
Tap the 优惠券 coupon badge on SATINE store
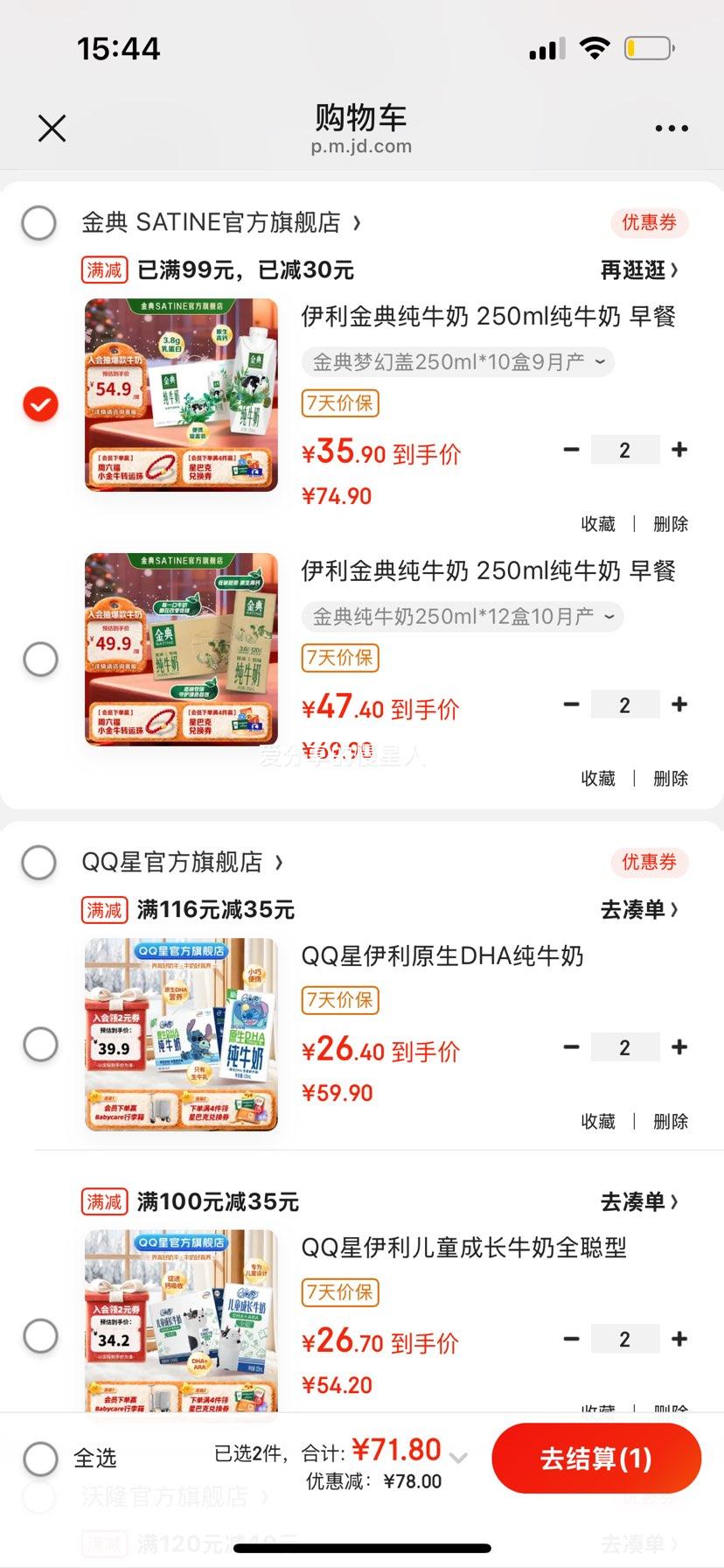click(649, 223)
